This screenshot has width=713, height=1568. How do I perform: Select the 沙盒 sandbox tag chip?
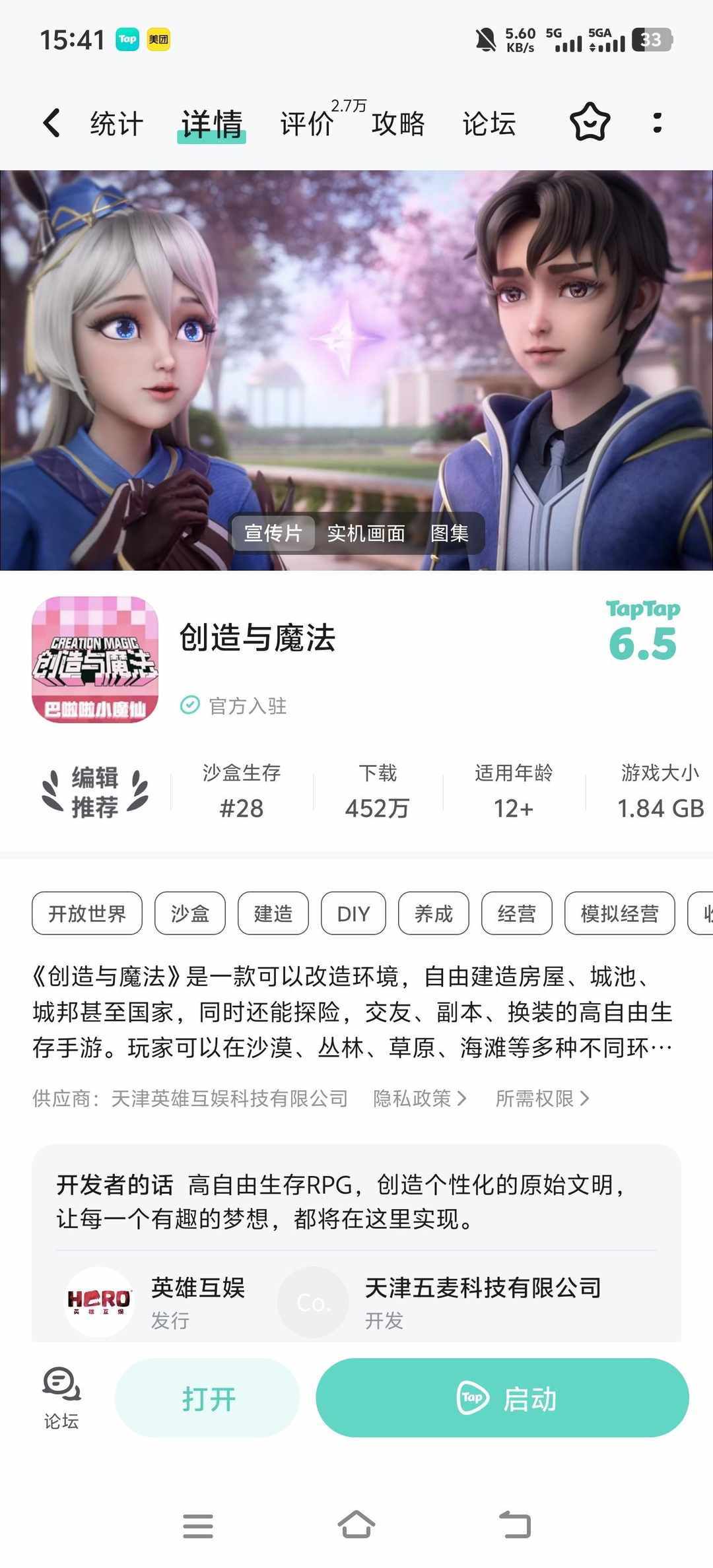click(189, 913)
